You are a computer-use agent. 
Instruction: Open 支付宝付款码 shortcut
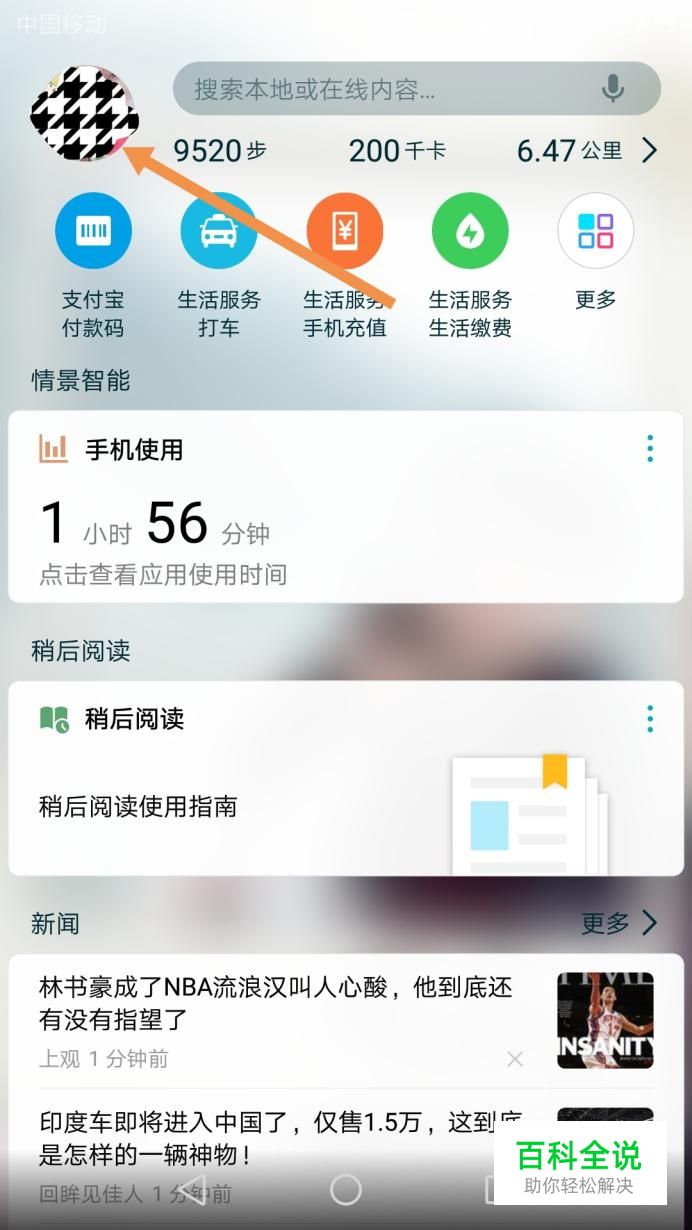click(x=93, y=232)
